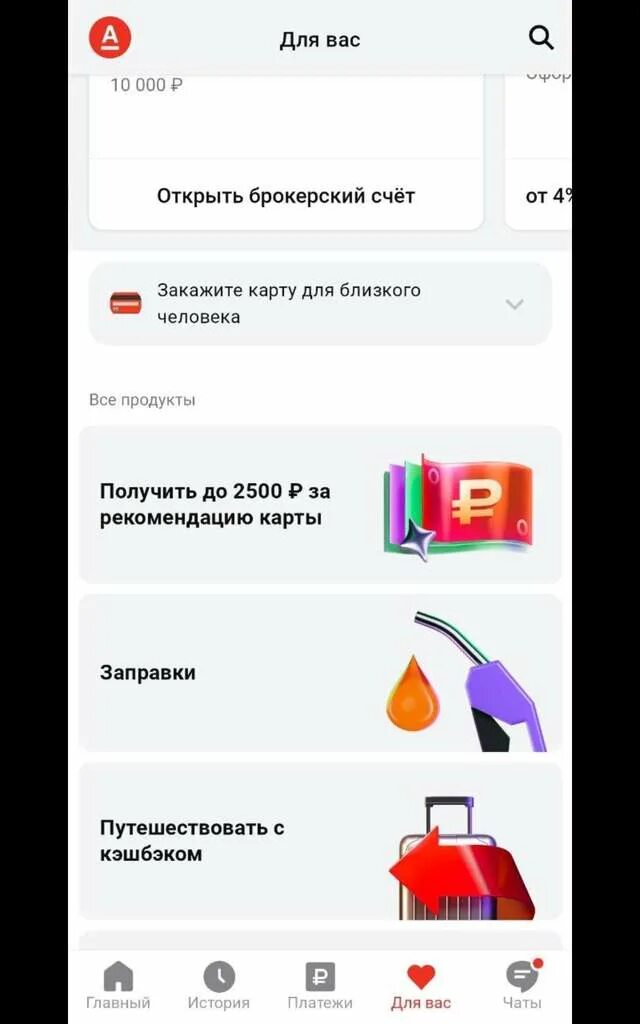
Task: Expand Закажите карту для близкого человека
Action: (x=320, y=304)
